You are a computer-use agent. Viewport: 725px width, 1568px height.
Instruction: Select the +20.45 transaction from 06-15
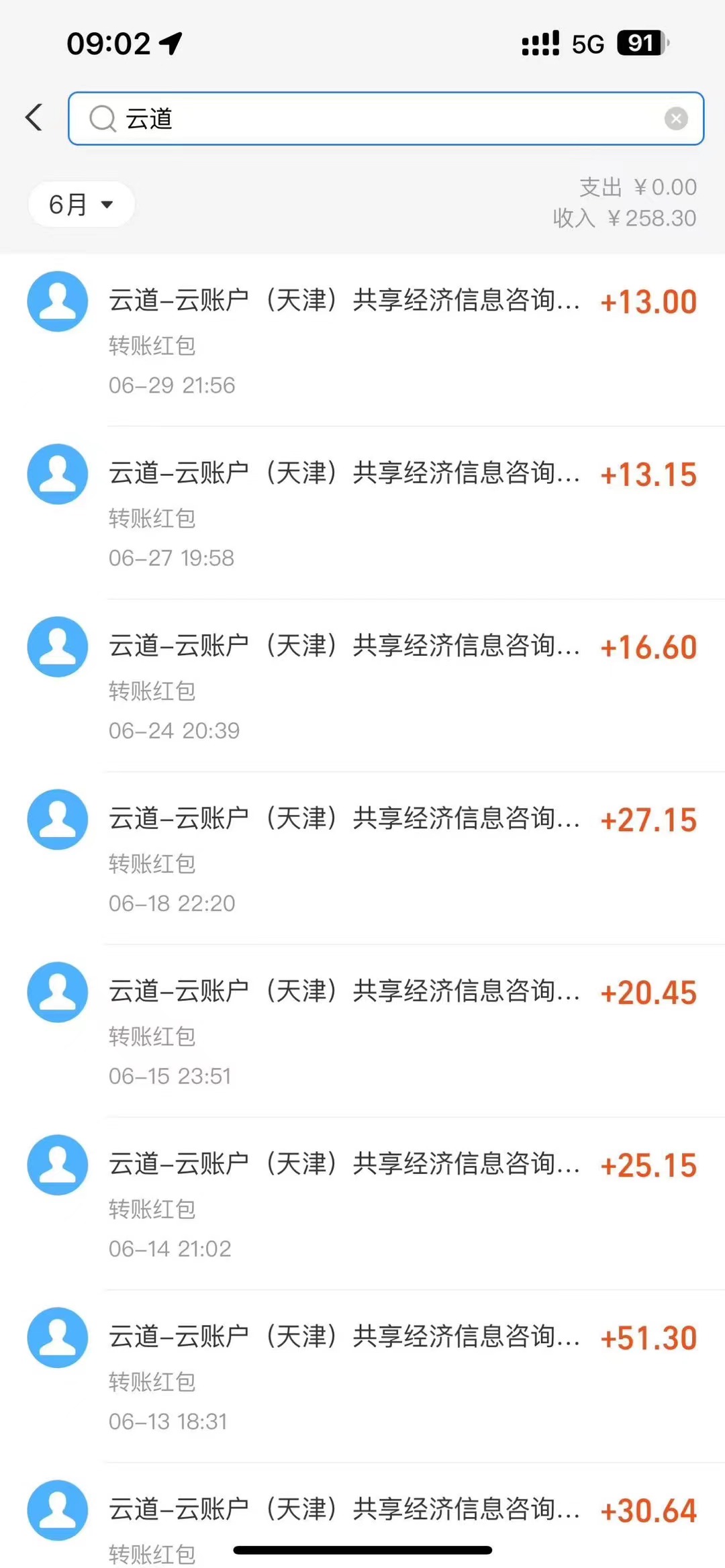pyautogui.click(x=362, y=1031)
